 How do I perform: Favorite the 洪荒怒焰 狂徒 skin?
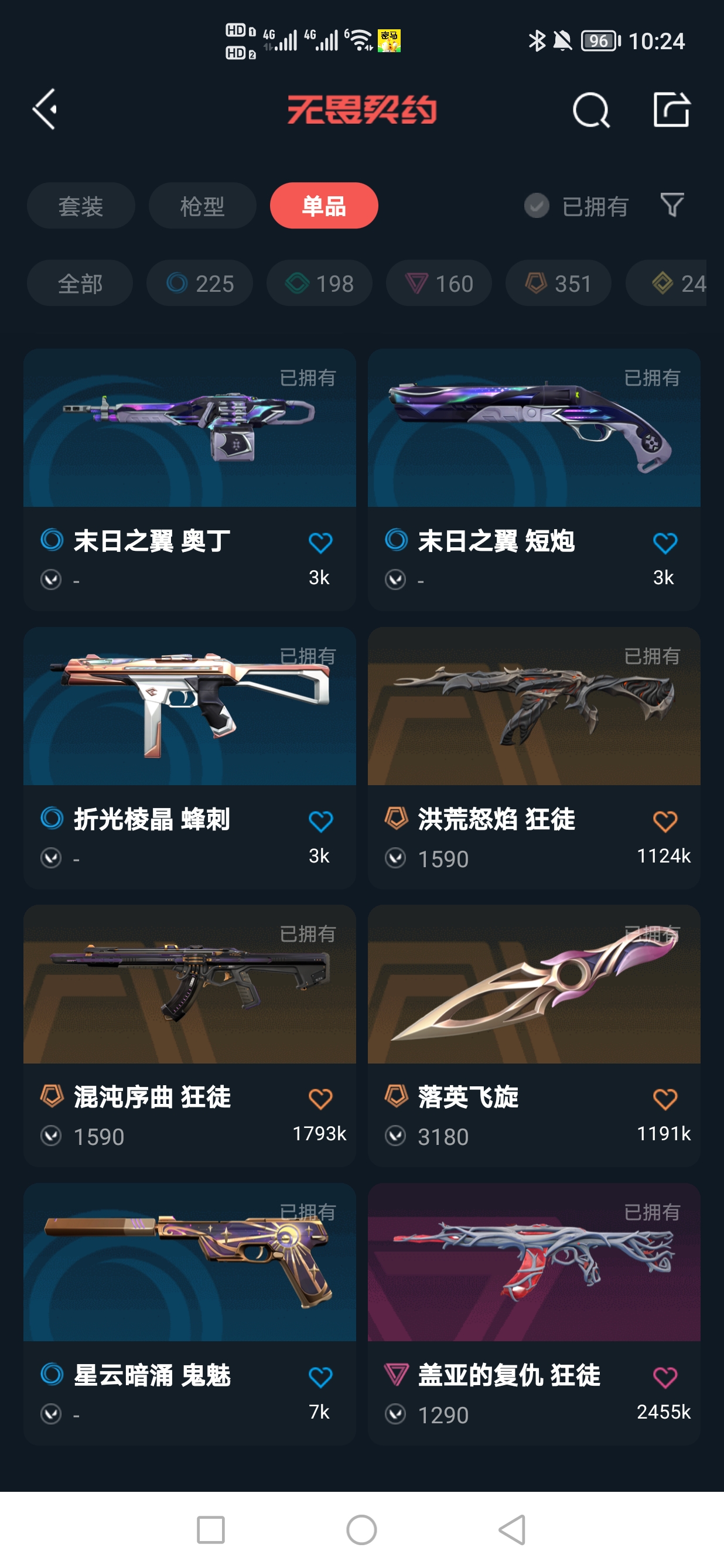664,821
